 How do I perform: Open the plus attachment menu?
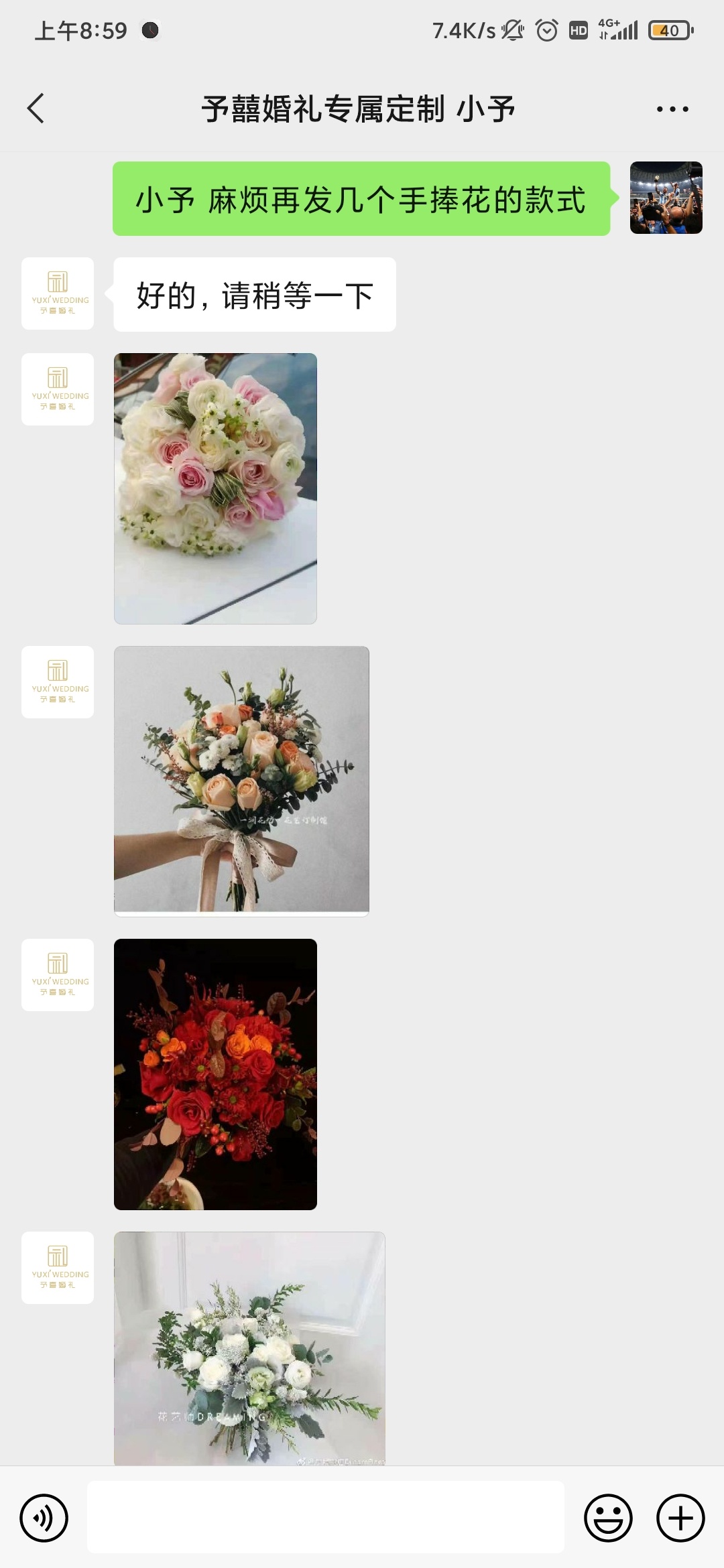click(x=680, y=1518)
